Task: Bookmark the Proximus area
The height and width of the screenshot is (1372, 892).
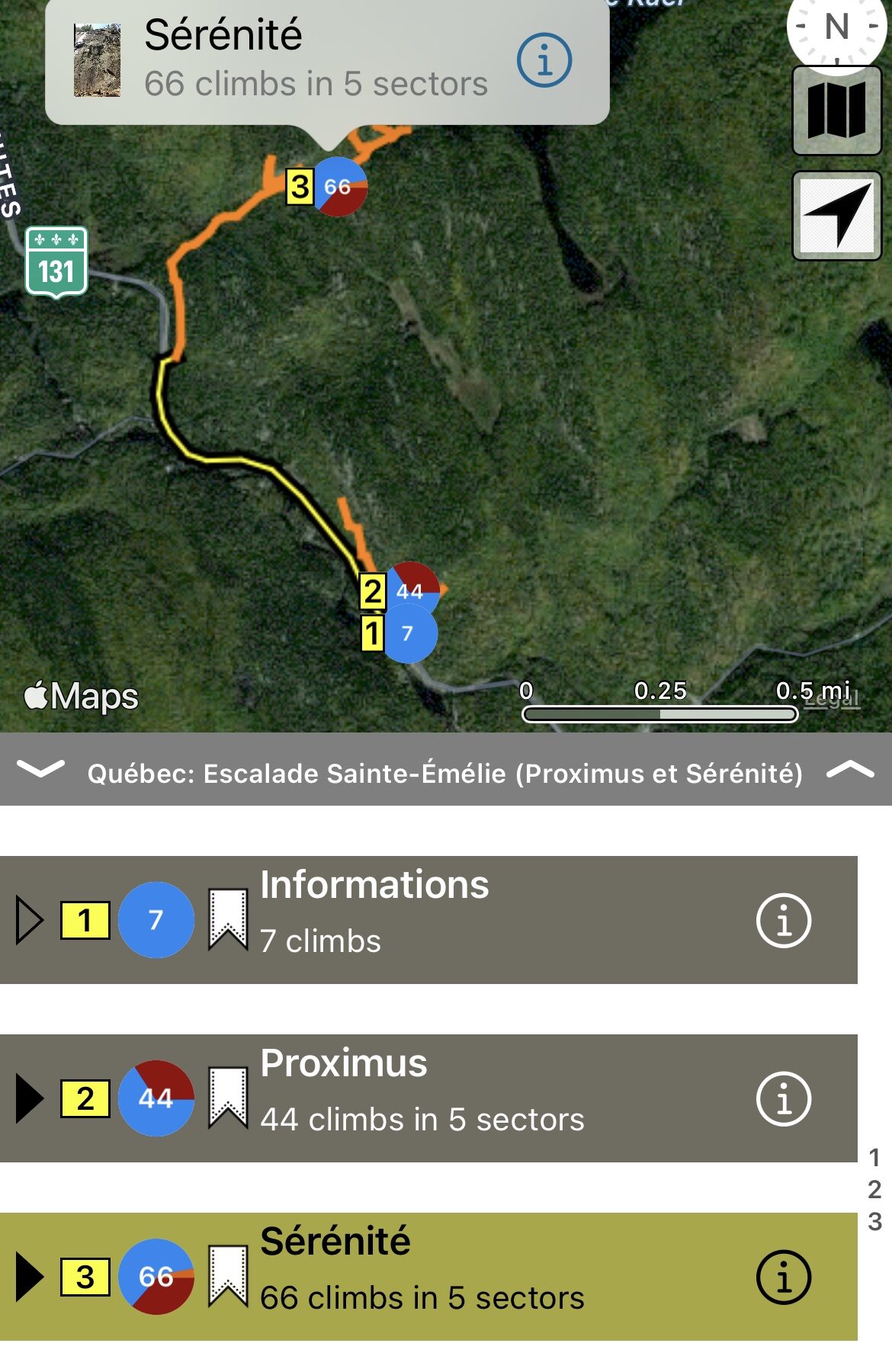Action: pos(228,1098)
